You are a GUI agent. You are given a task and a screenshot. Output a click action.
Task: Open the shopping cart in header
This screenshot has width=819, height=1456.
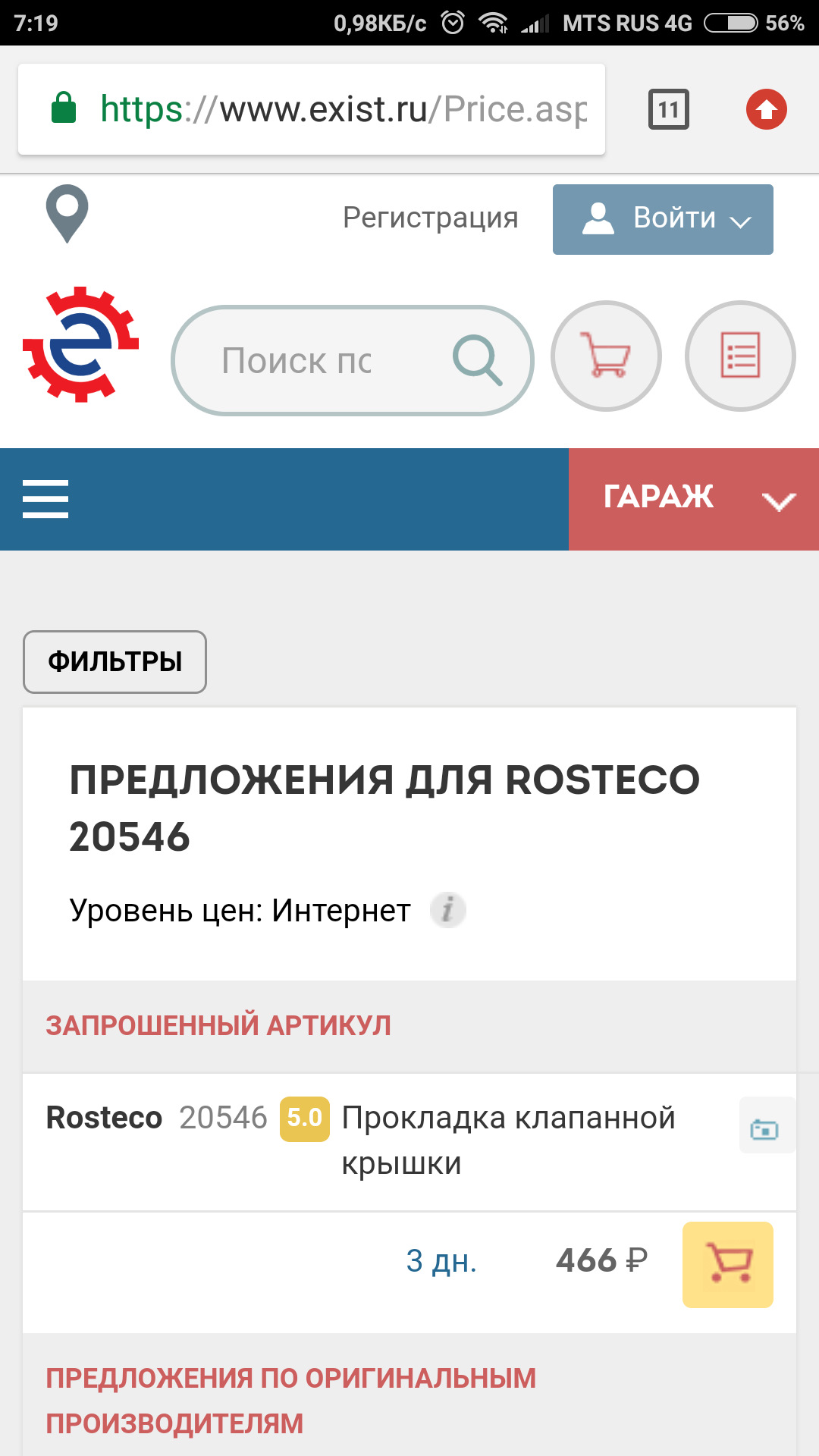pos(606,356)
